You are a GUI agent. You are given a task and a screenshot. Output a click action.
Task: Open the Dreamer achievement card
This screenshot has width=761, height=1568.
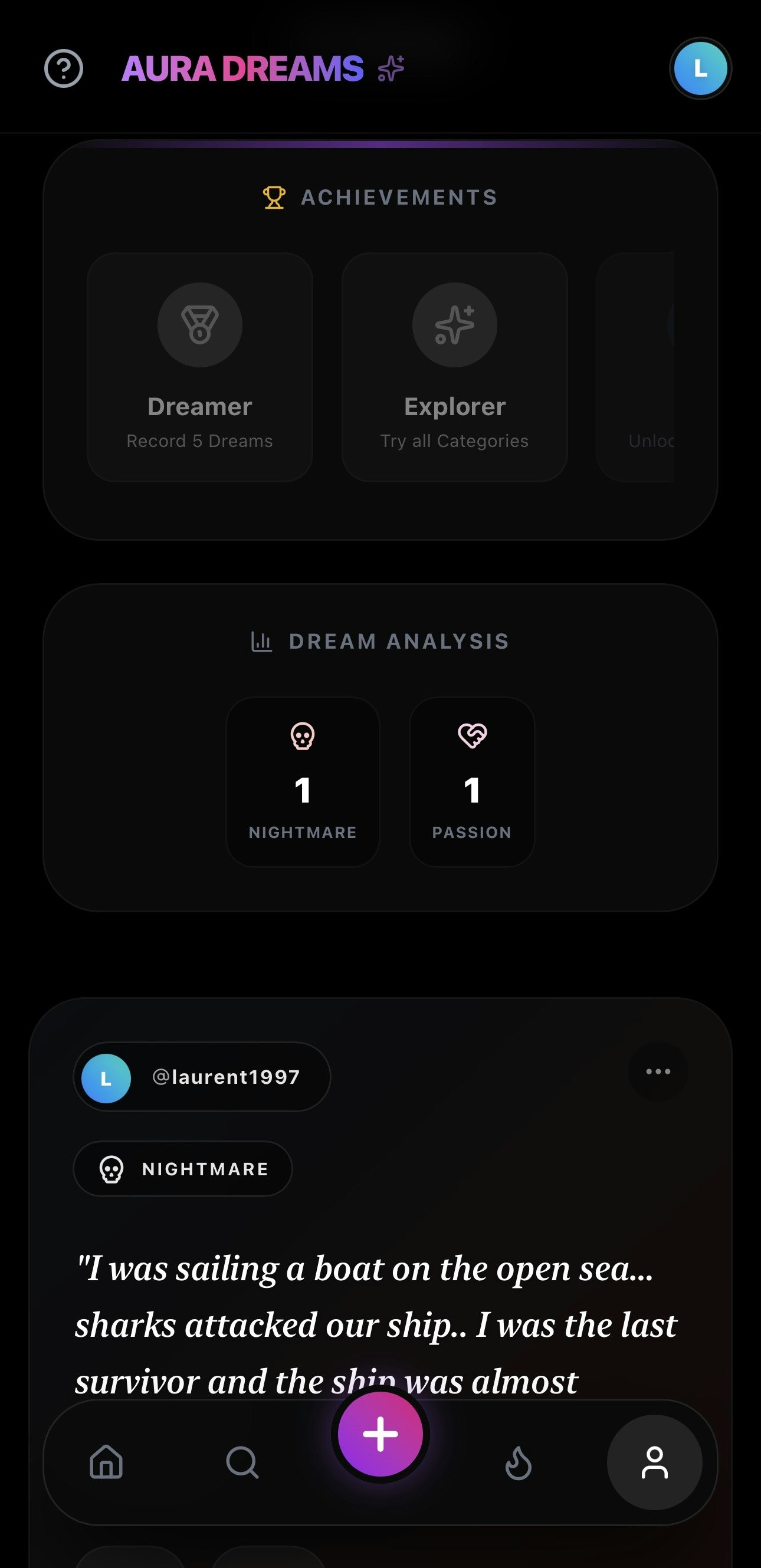[199, 367]
